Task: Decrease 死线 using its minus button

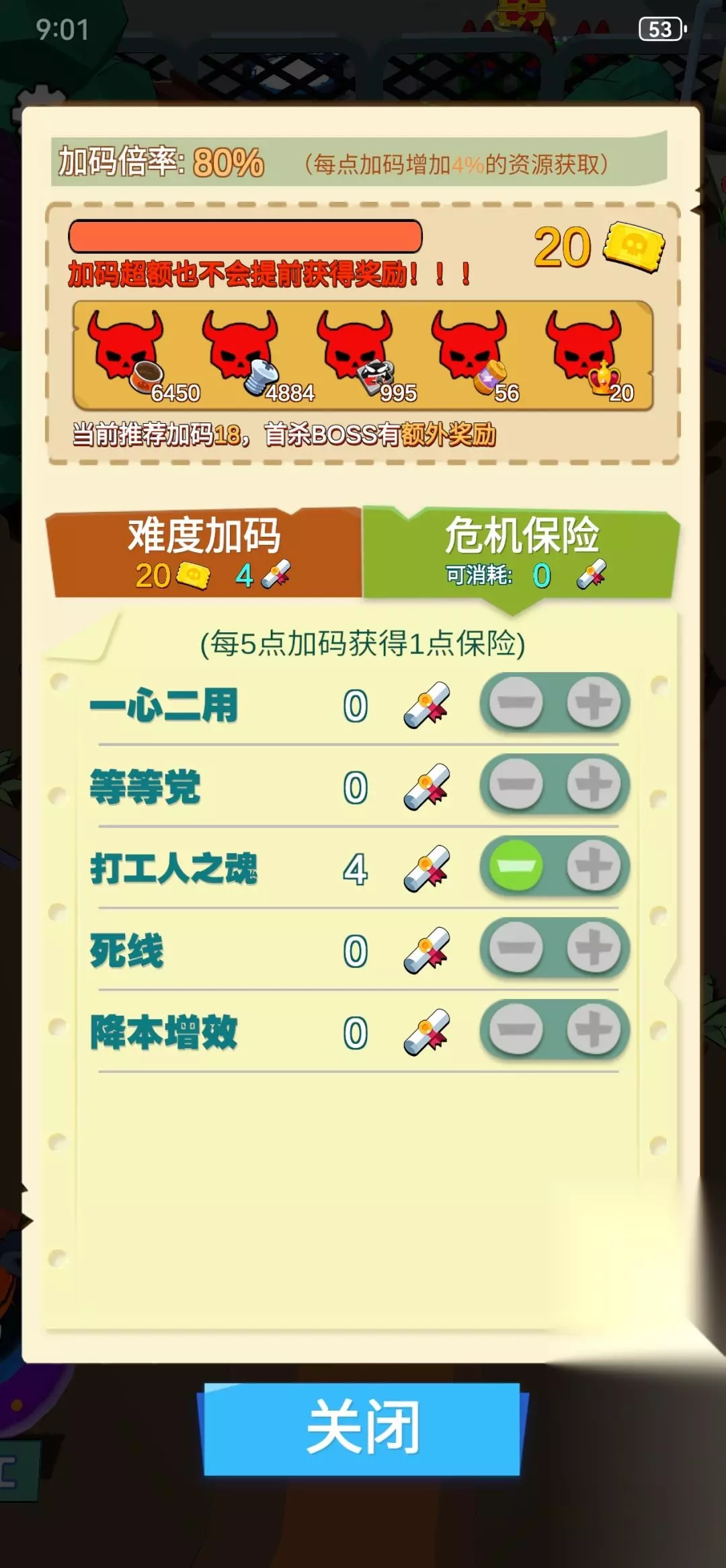Action: click(516, 948)
